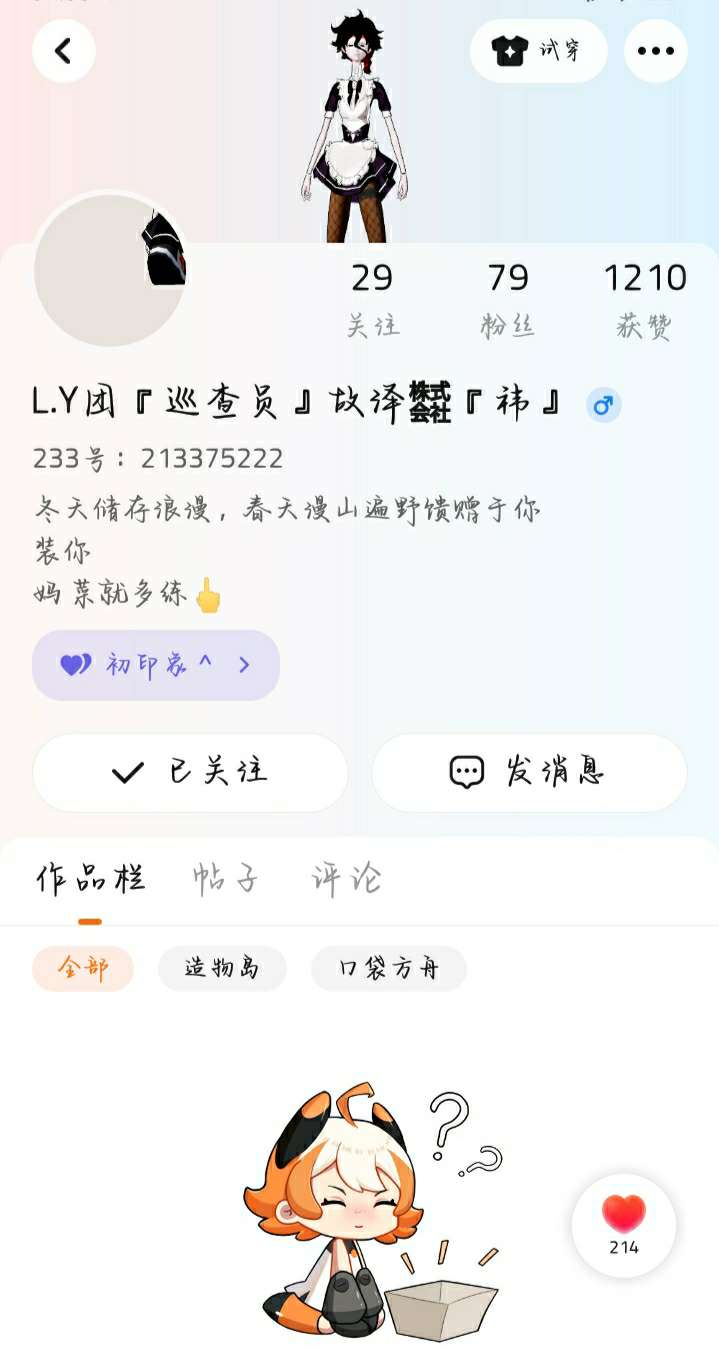View the 29 关注 following list
Screen dimensions: 719x1370
tap(372, 298)
